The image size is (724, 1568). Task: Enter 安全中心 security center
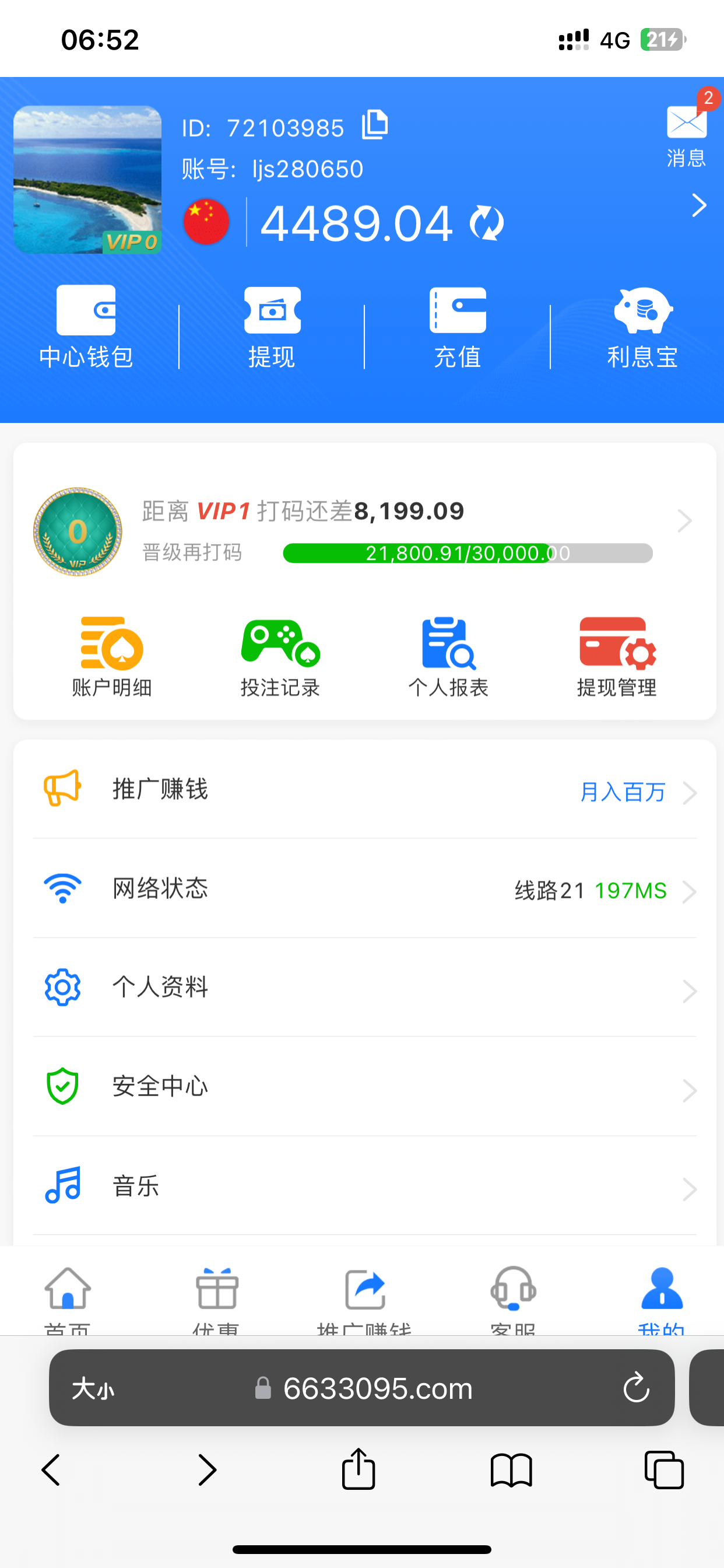click(x=364, y=1087)
